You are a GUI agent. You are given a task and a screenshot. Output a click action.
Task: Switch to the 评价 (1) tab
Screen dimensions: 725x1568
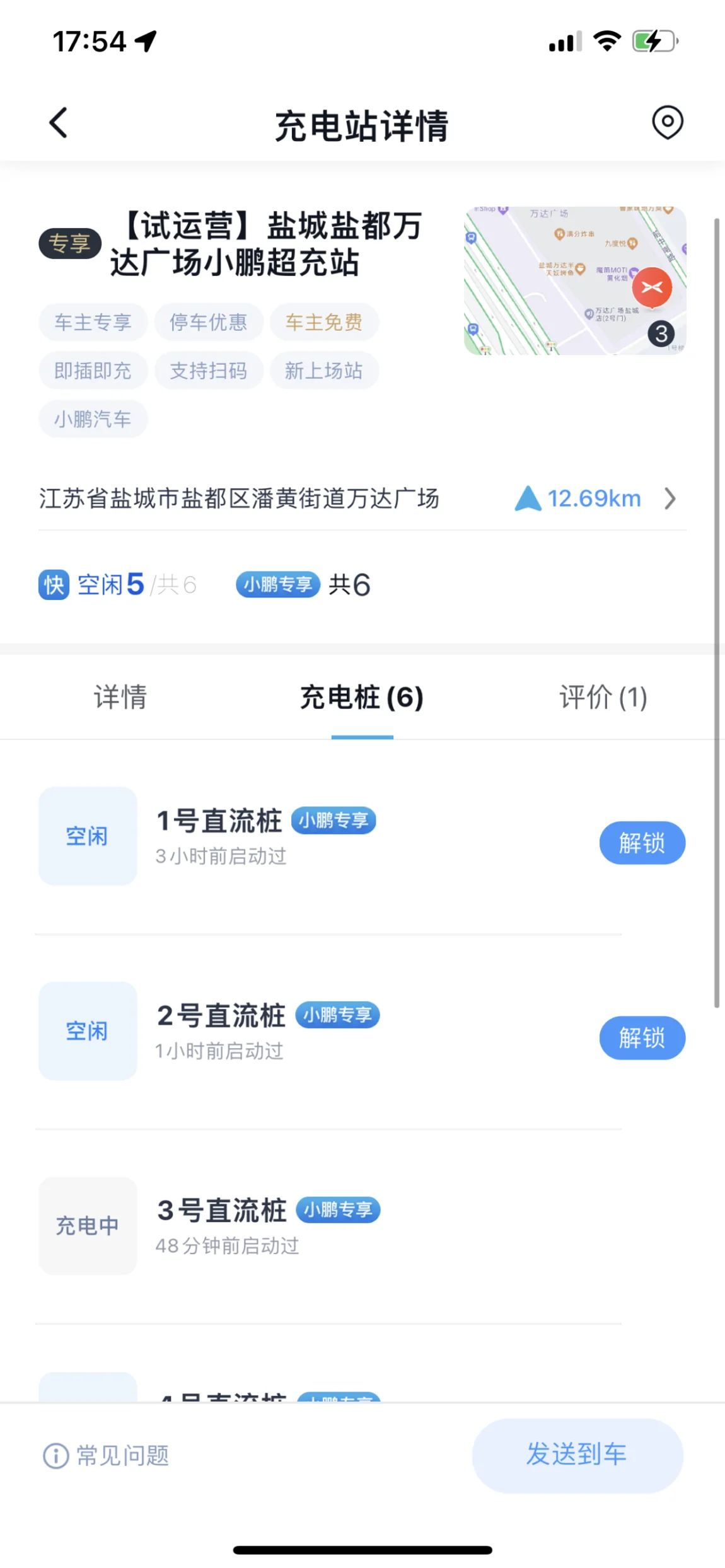[x=603, y=697]
